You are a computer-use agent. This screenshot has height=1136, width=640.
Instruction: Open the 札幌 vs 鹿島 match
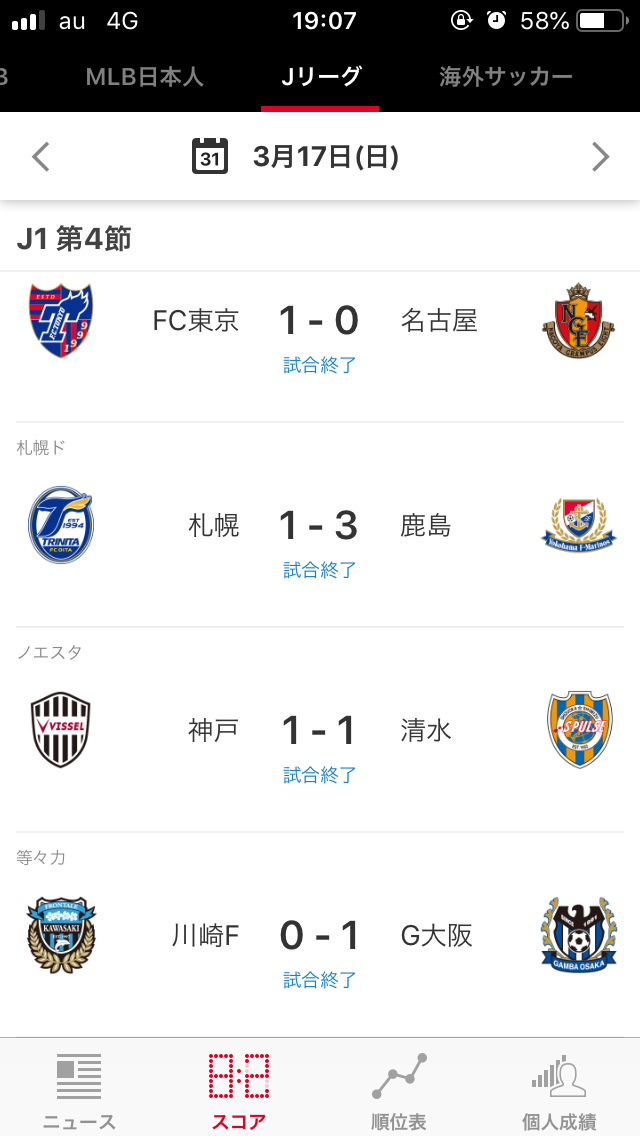tap(320, 525)
